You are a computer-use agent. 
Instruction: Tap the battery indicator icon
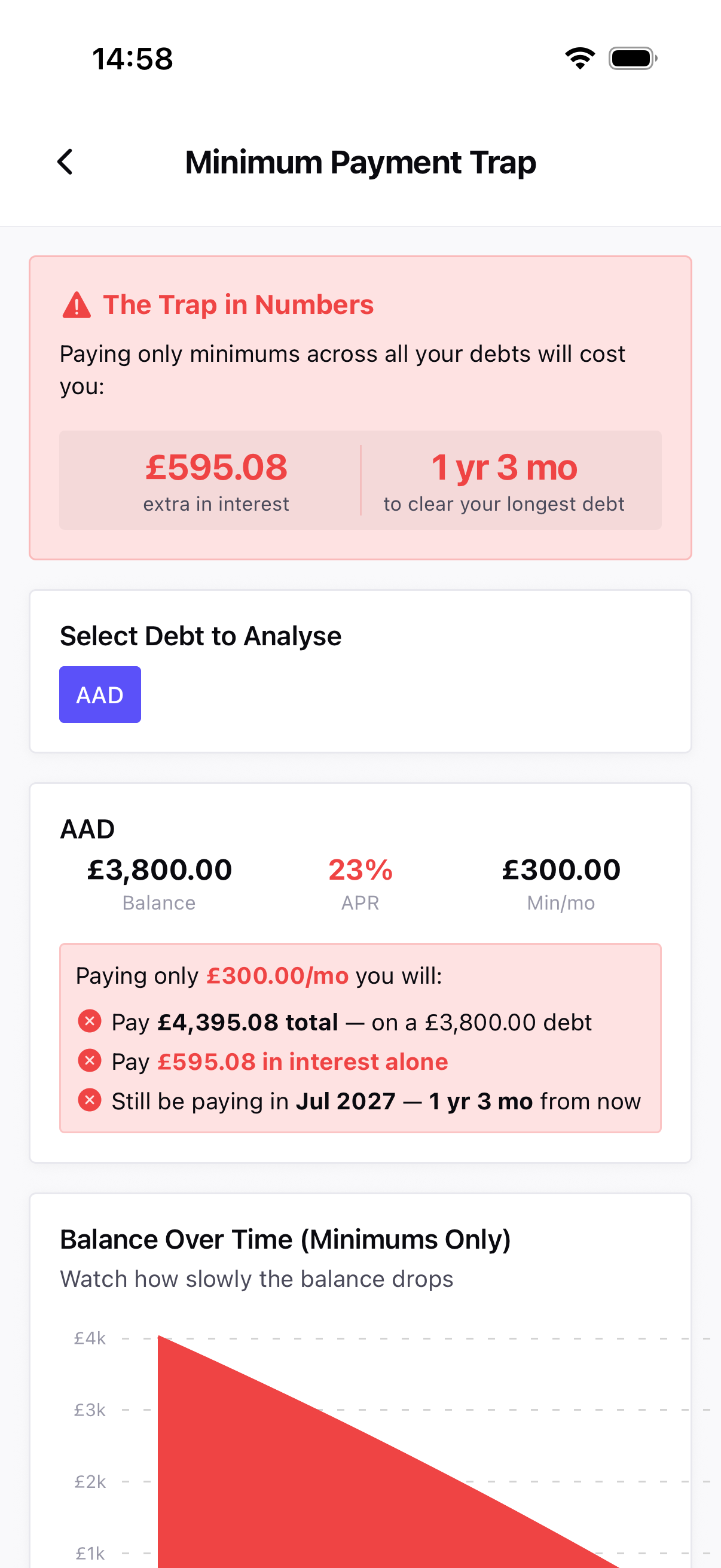point(631,59)
